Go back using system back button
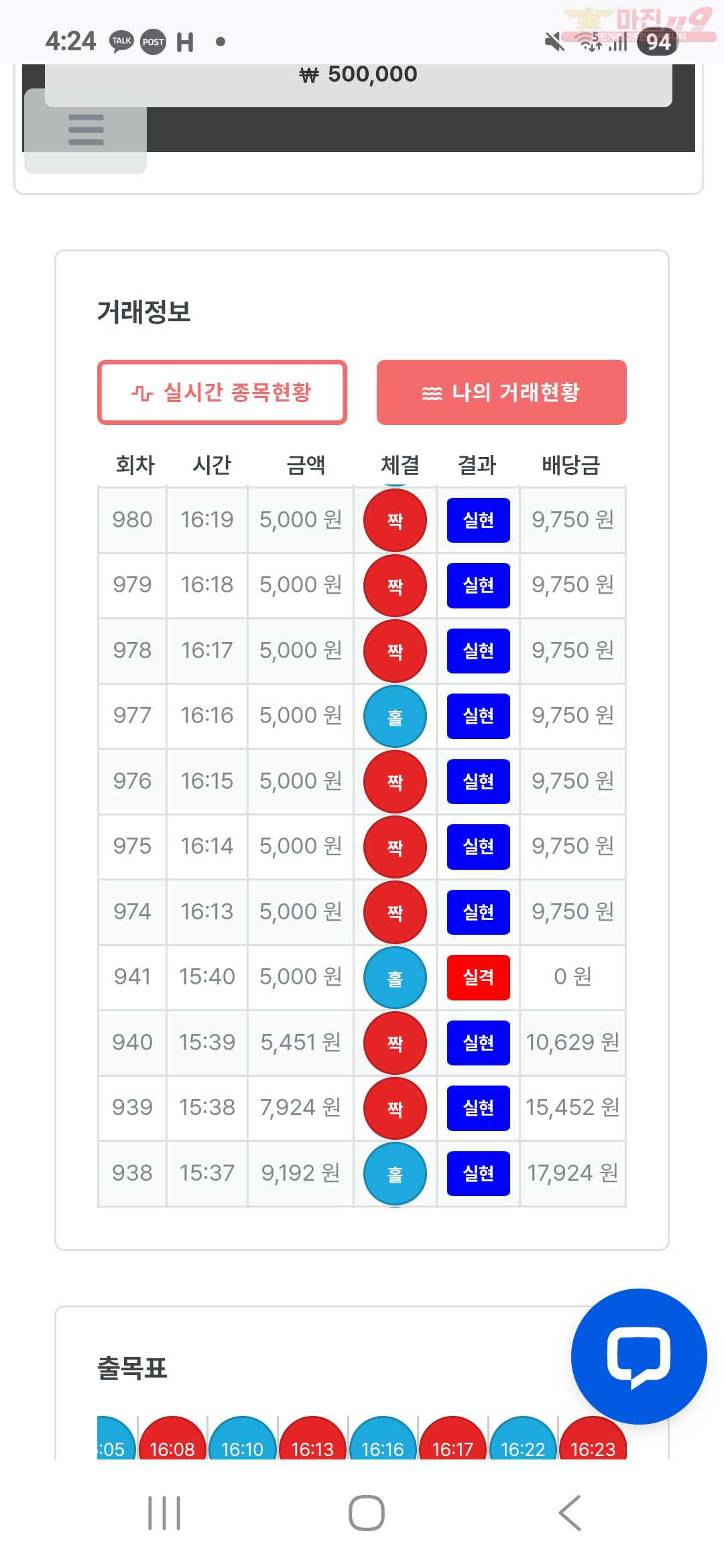 coord(569,1513)
